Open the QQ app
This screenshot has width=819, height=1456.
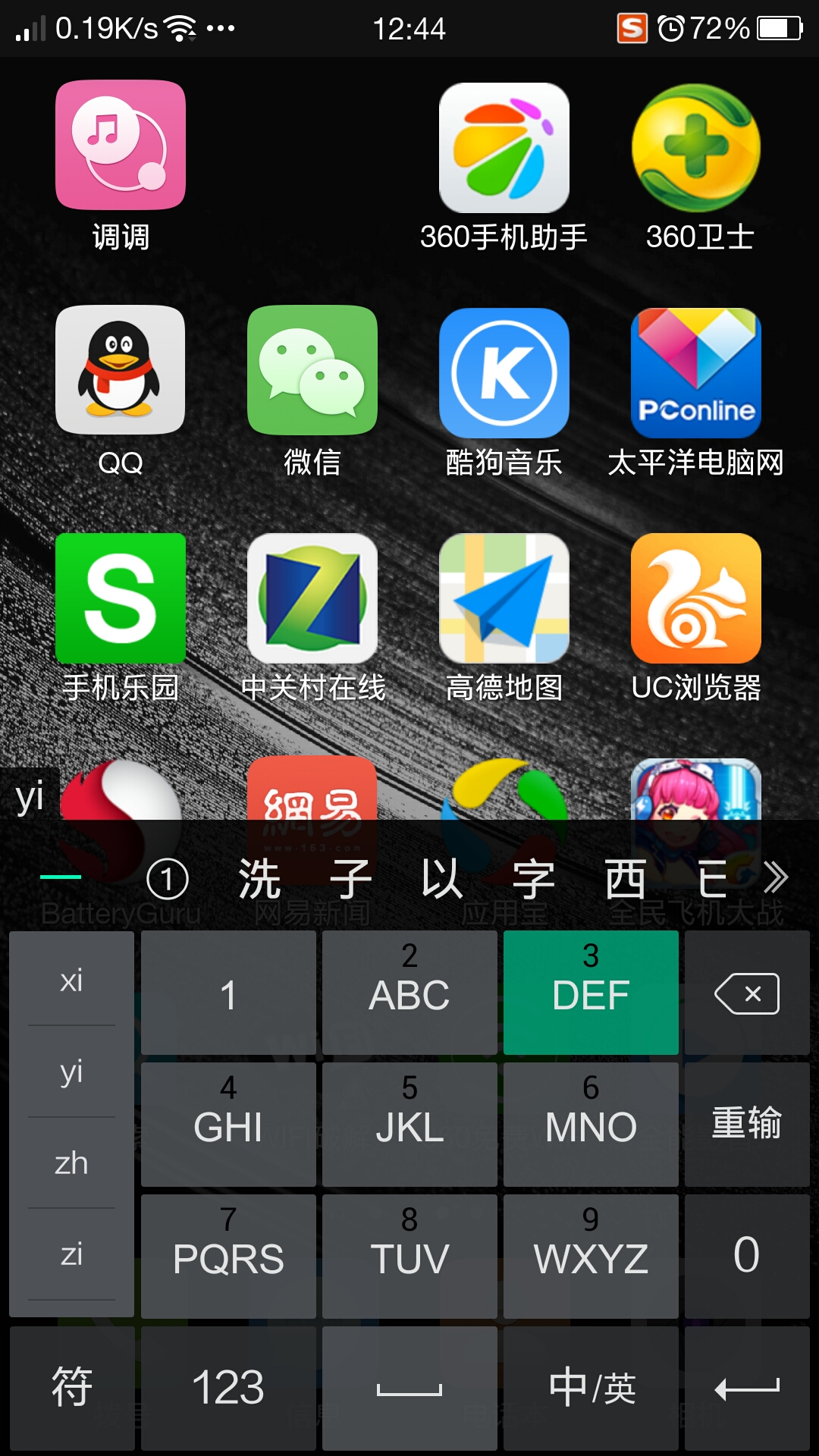coord(120,370)
